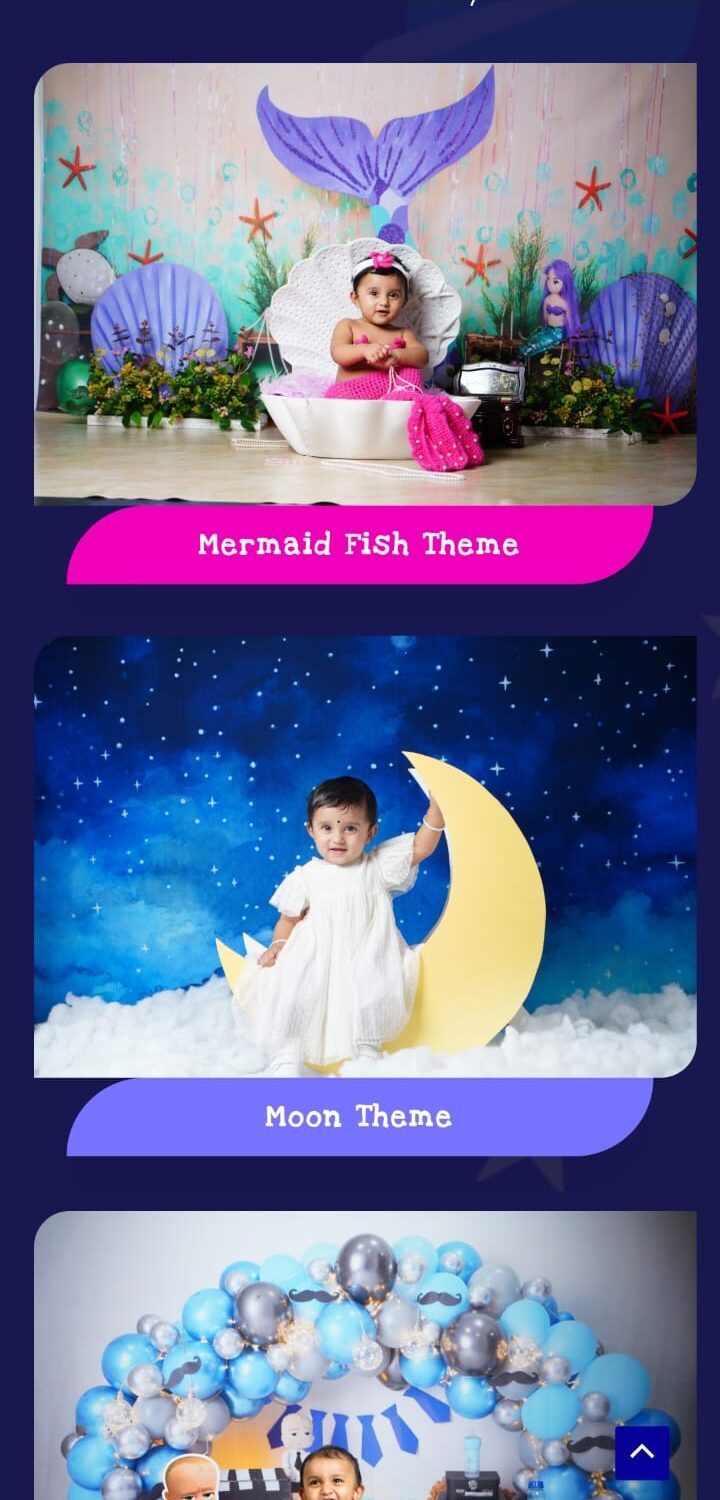Open the Mermaid Fish Theme photo
This screenshot has height=1500, width=720.
(x=365, y=284)
